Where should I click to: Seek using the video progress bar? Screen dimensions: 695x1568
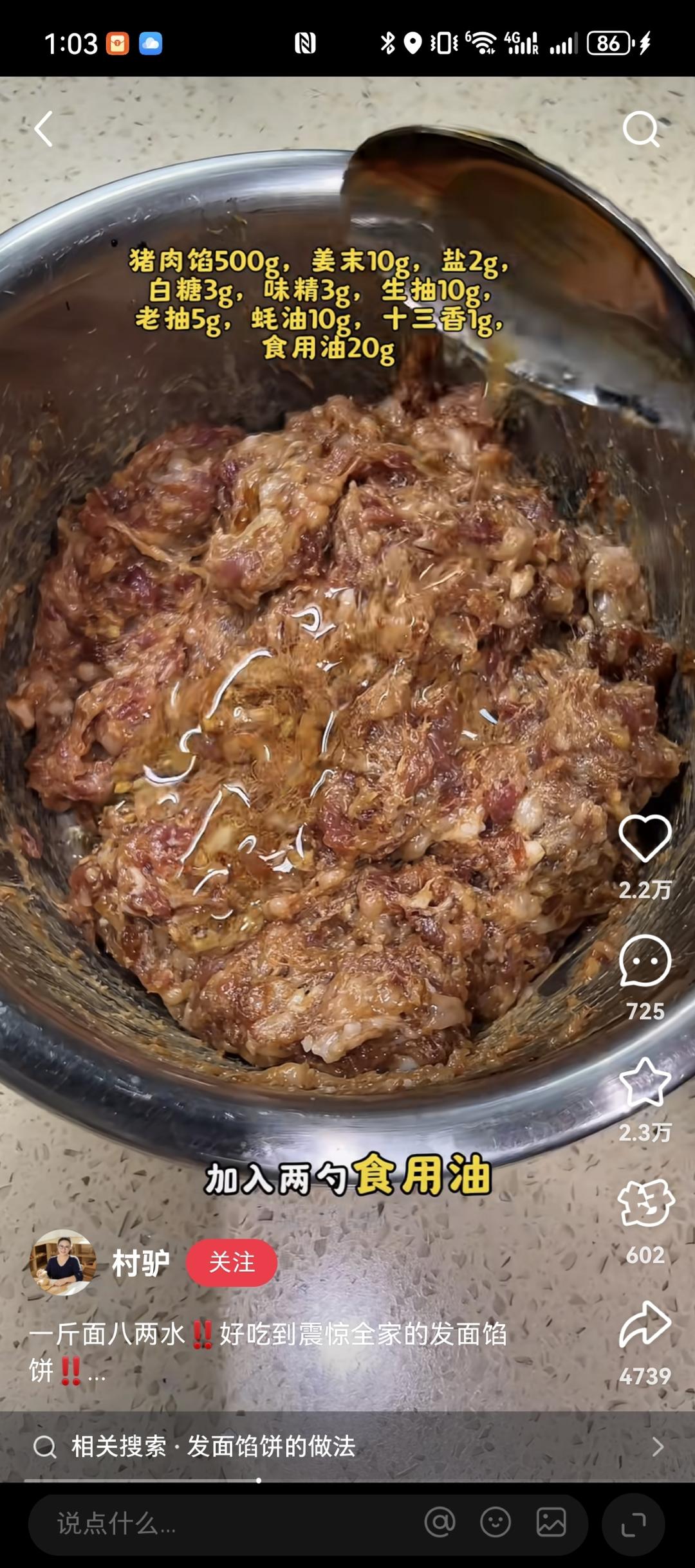tap(259, 1480)
